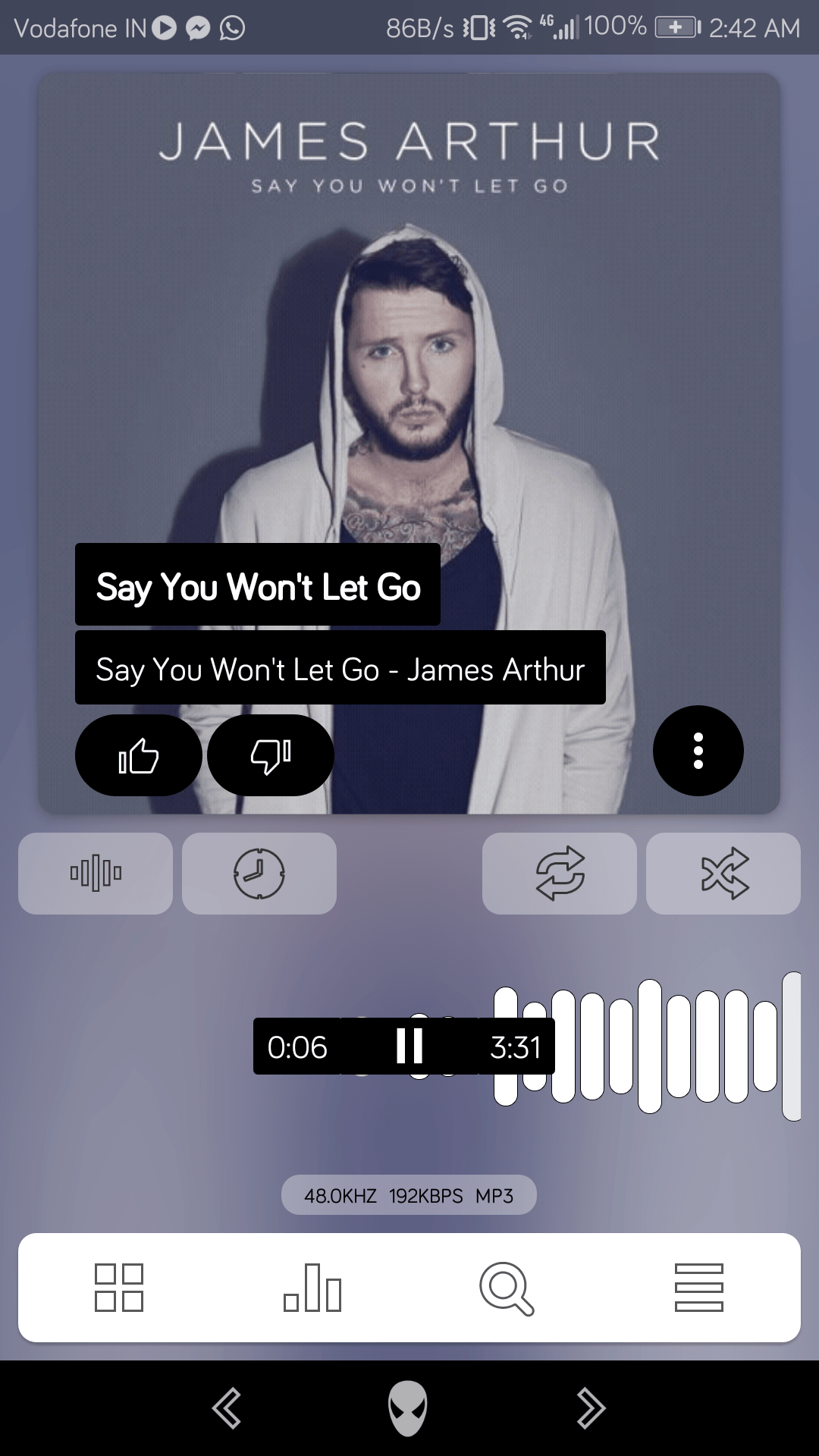Open the music search
Screen dimensions: 819x1456
coord(507,1288)
